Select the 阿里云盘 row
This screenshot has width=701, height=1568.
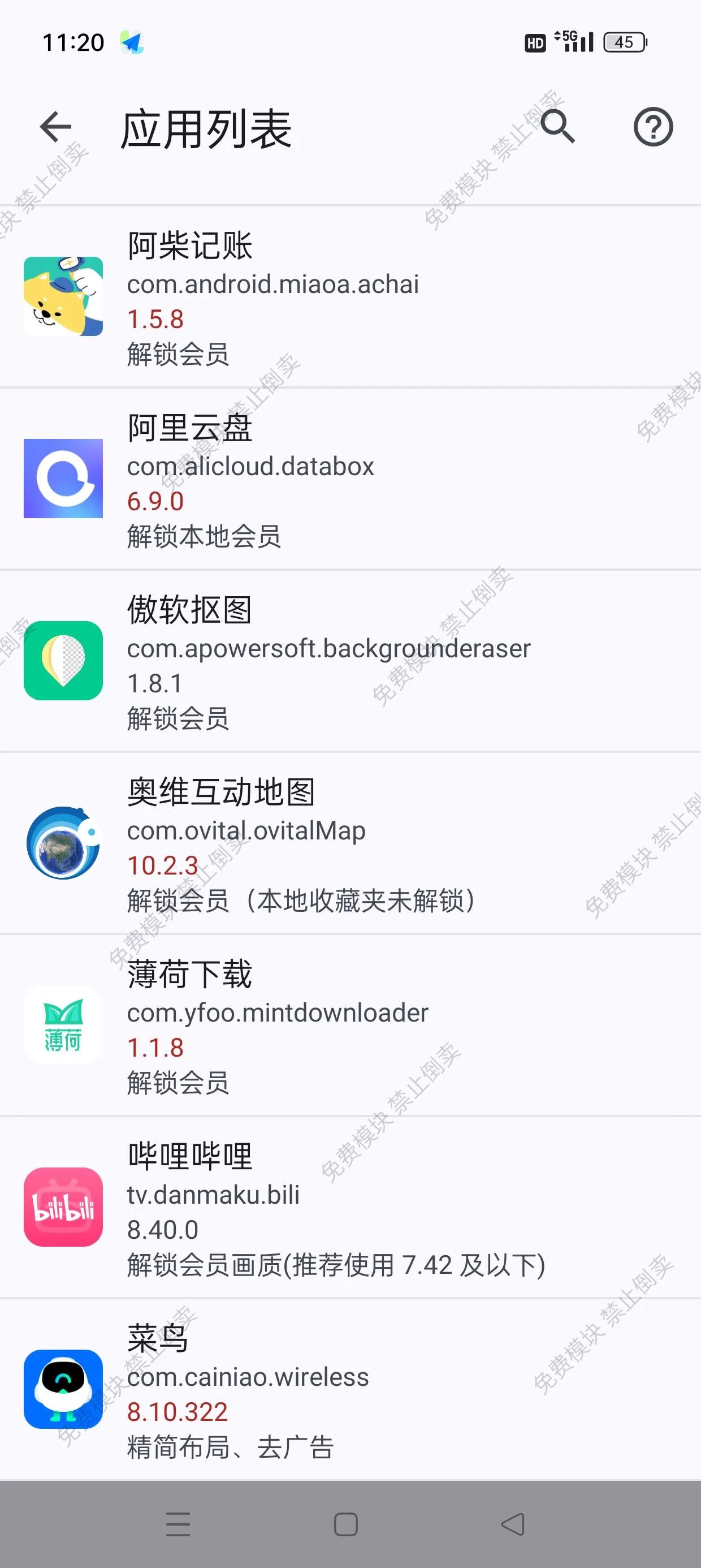[350, 479]
